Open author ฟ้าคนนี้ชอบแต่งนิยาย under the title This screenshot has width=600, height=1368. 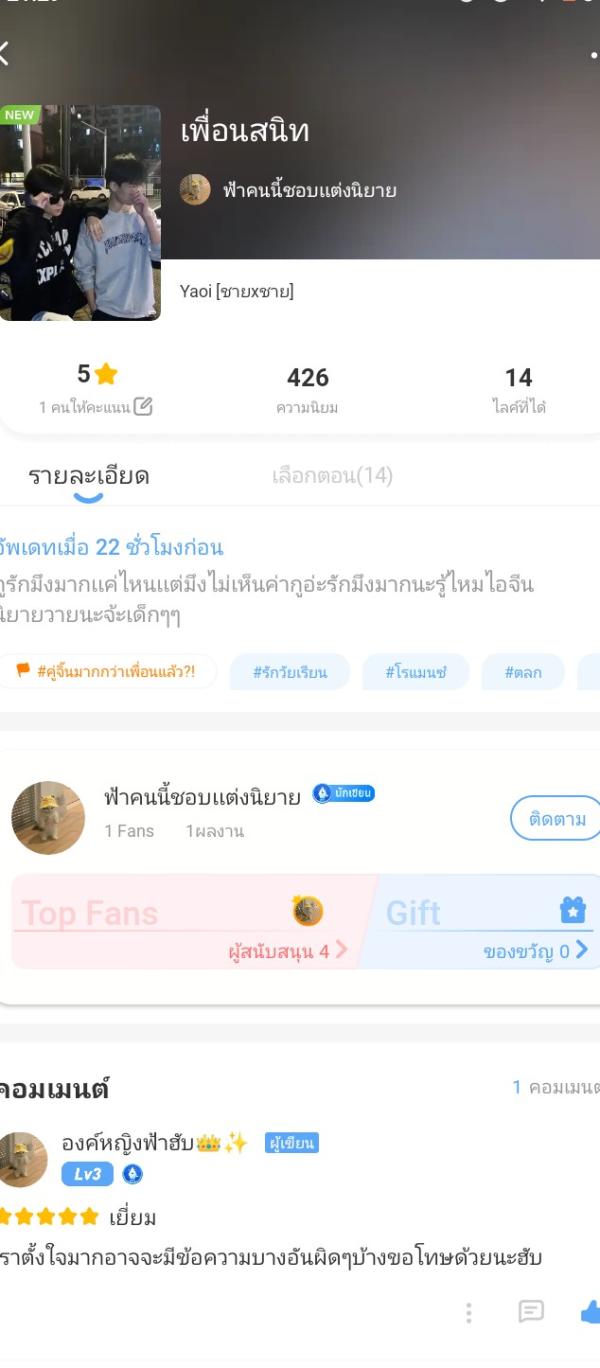289,190
